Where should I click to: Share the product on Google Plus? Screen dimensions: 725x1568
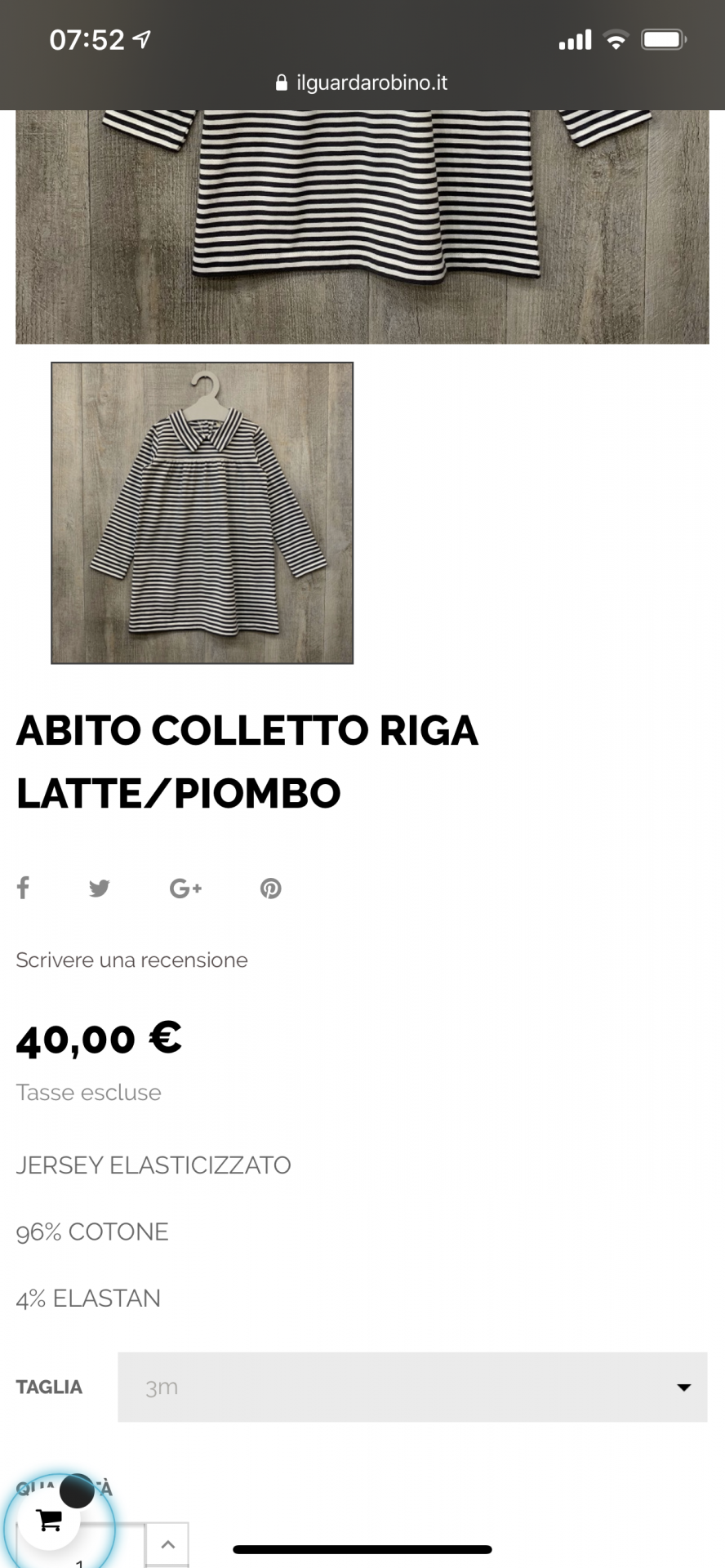point(185,888)
